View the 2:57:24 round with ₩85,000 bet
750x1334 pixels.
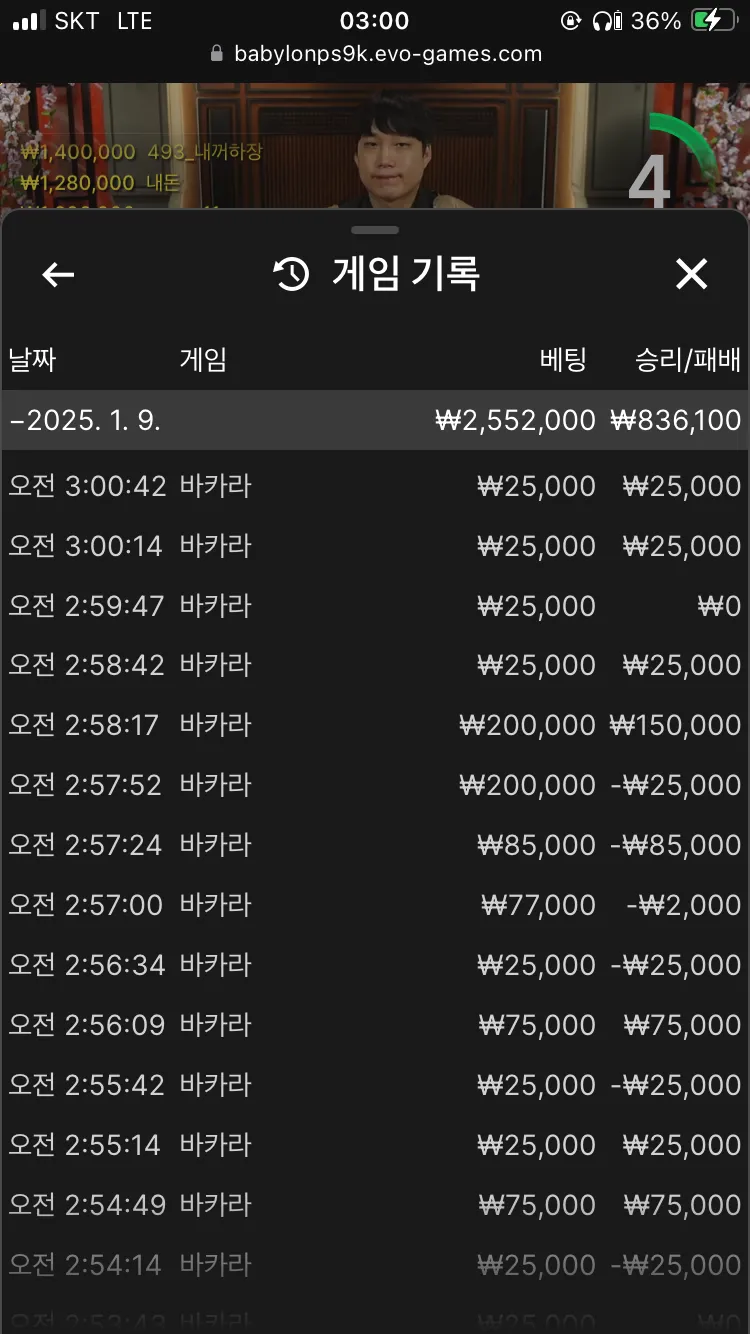pos(375,845)
